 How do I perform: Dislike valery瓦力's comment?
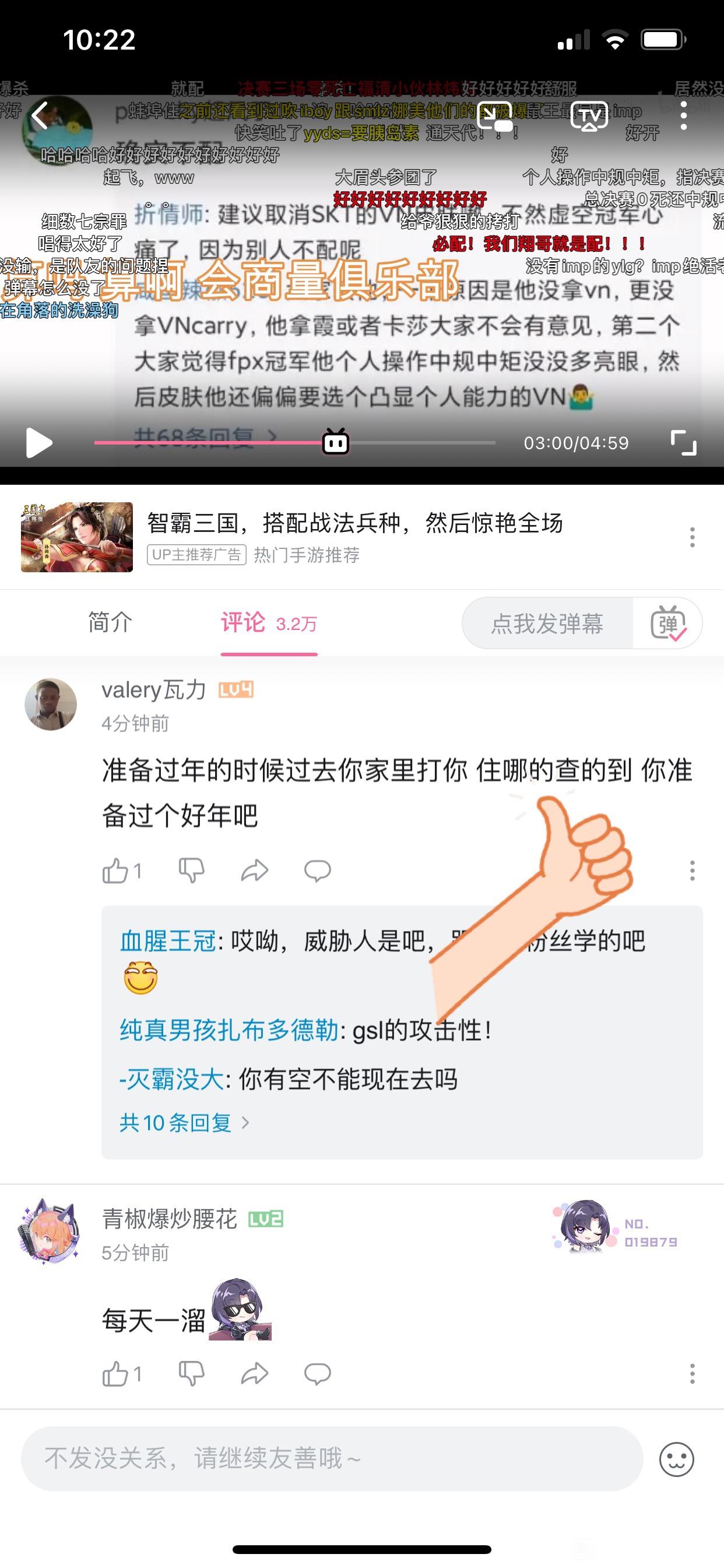coord(191,871)
